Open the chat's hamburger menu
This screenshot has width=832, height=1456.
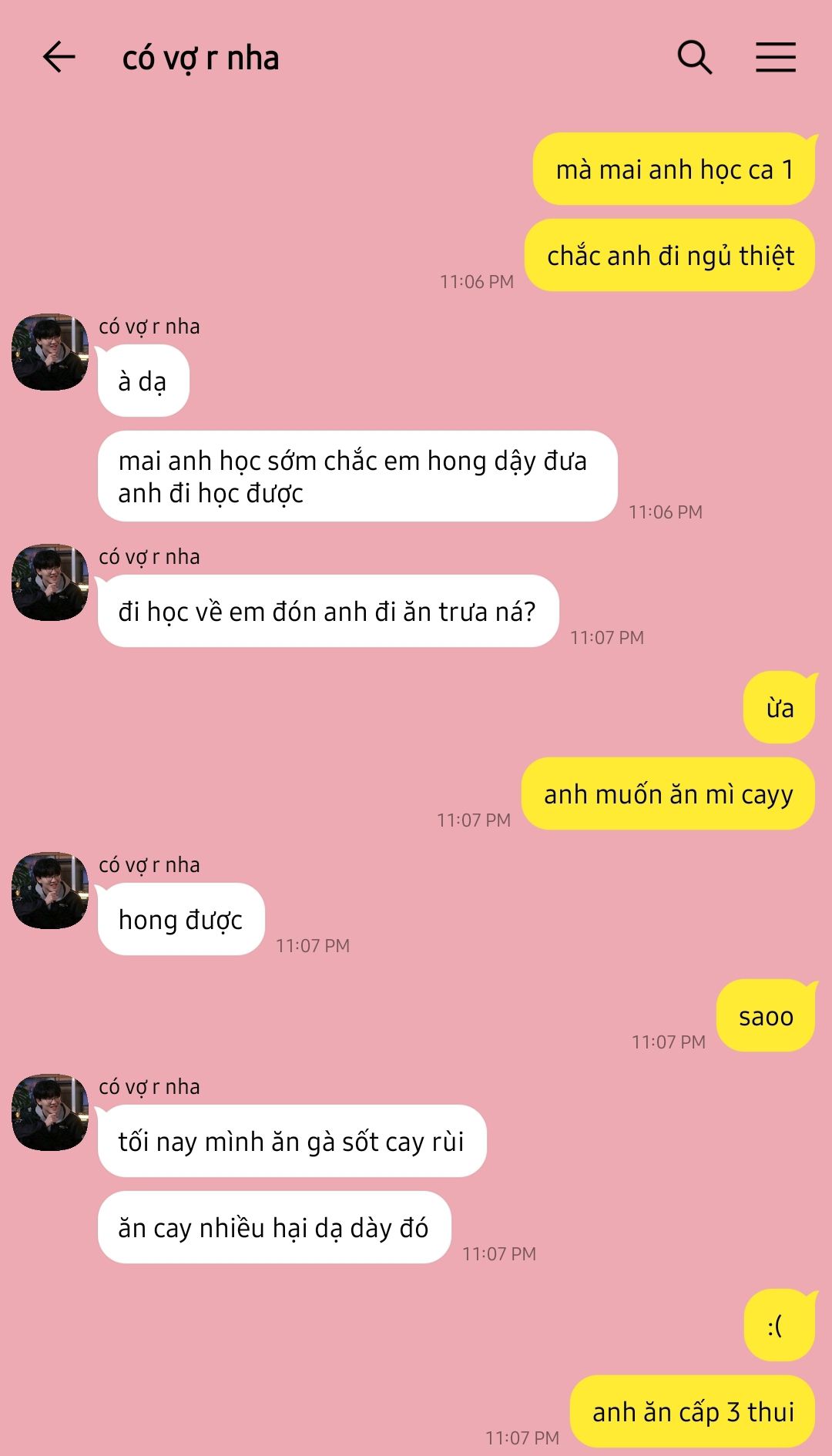tap(775, 58)
